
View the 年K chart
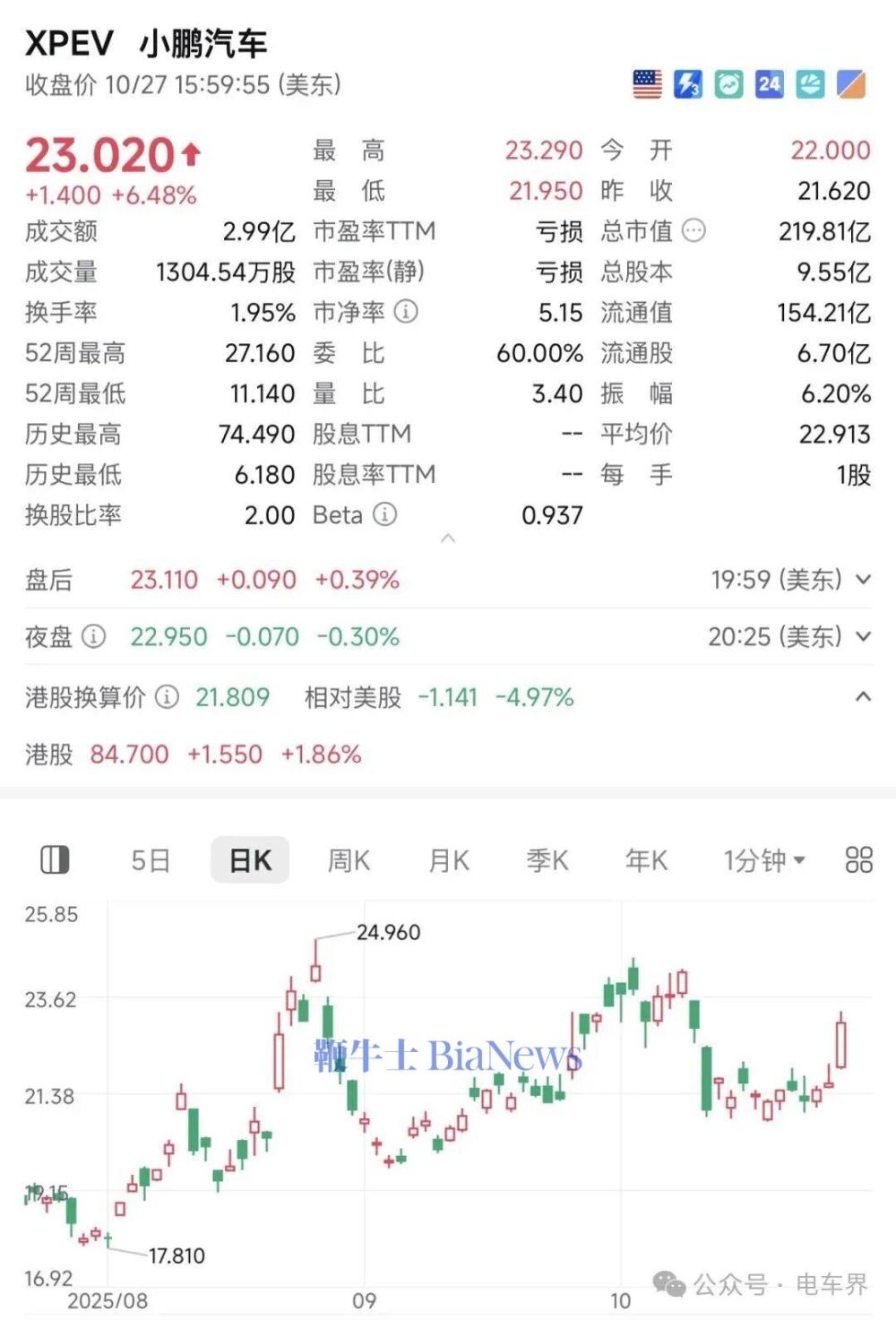646,861
